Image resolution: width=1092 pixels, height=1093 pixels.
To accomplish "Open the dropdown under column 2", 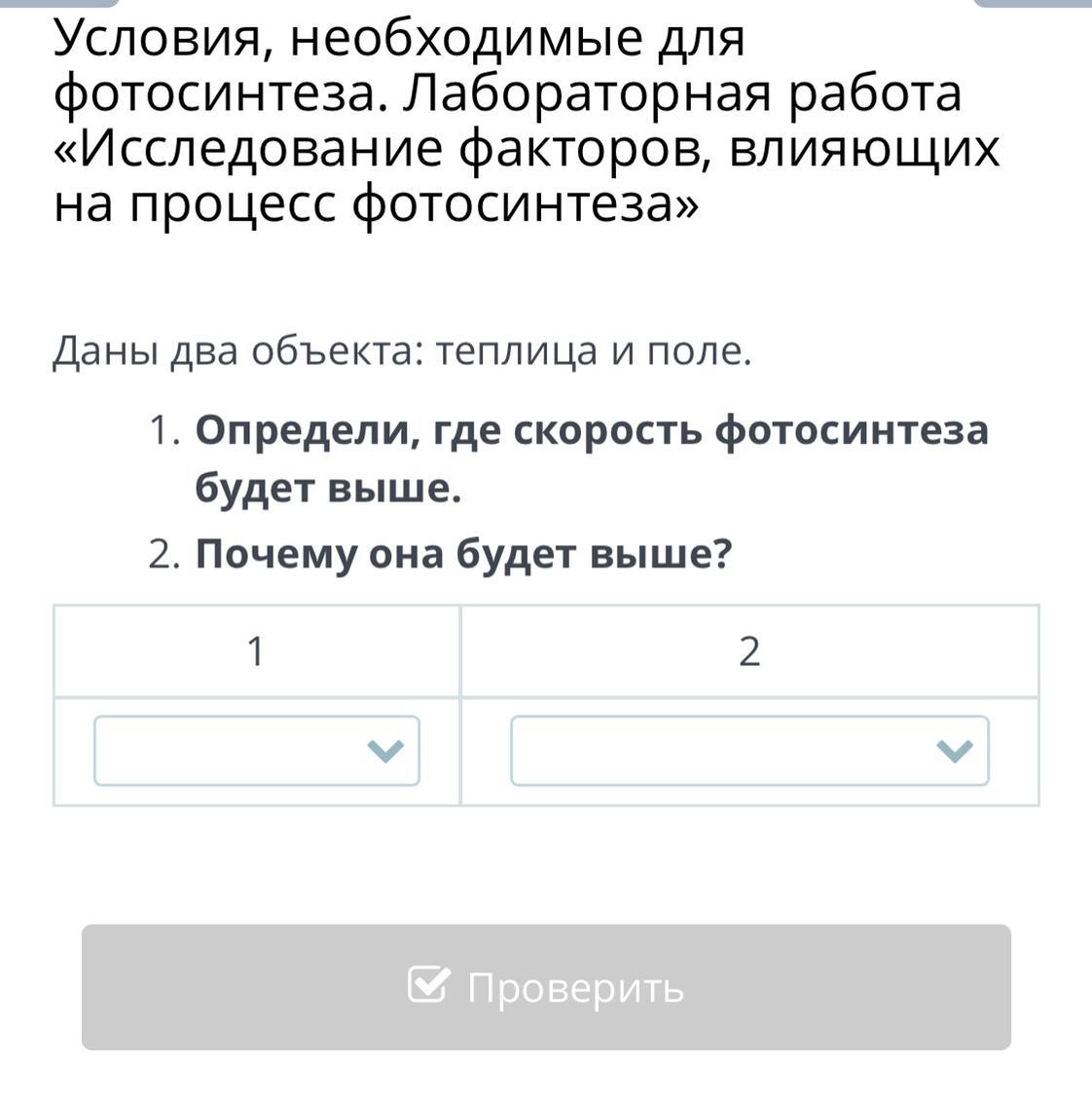I will pos(749,750).
